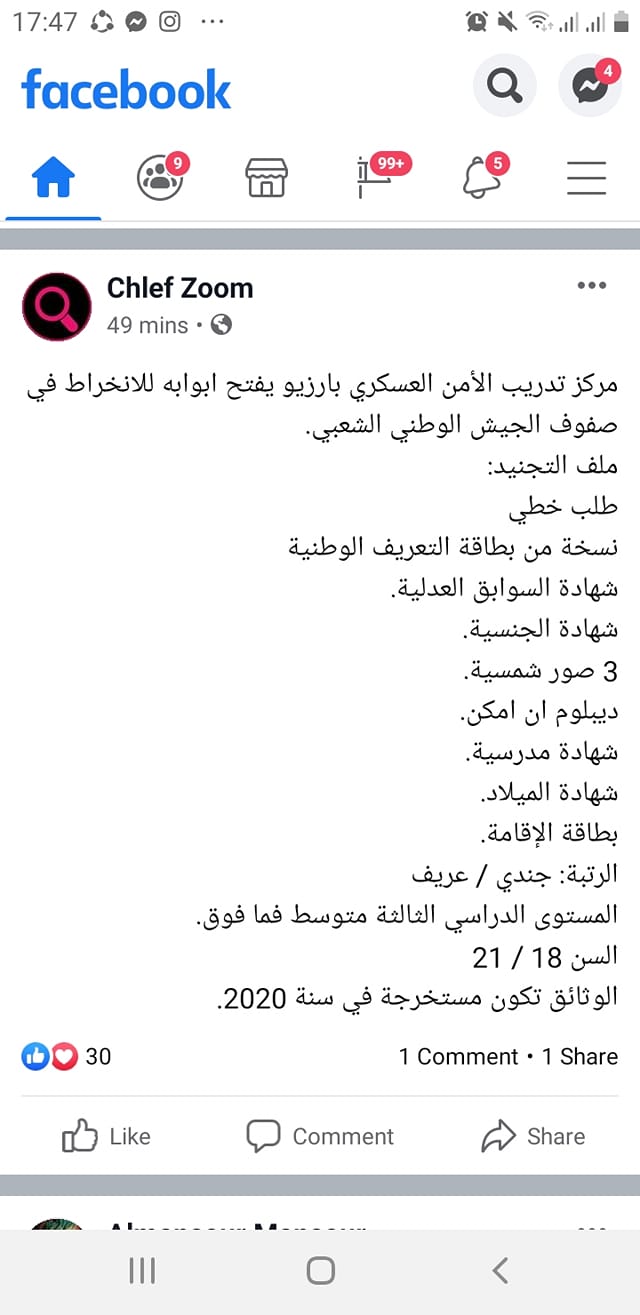Share the Chlef Zoom post

[533, 1136]
